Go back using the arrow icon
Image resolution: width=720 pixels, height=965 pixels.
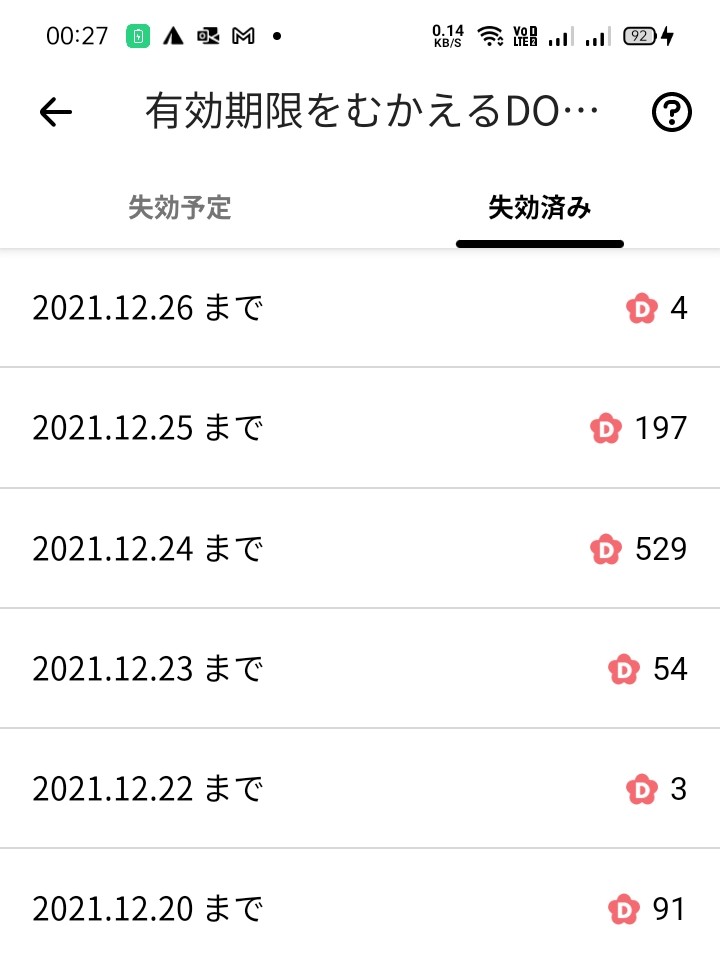pos(56,113)
